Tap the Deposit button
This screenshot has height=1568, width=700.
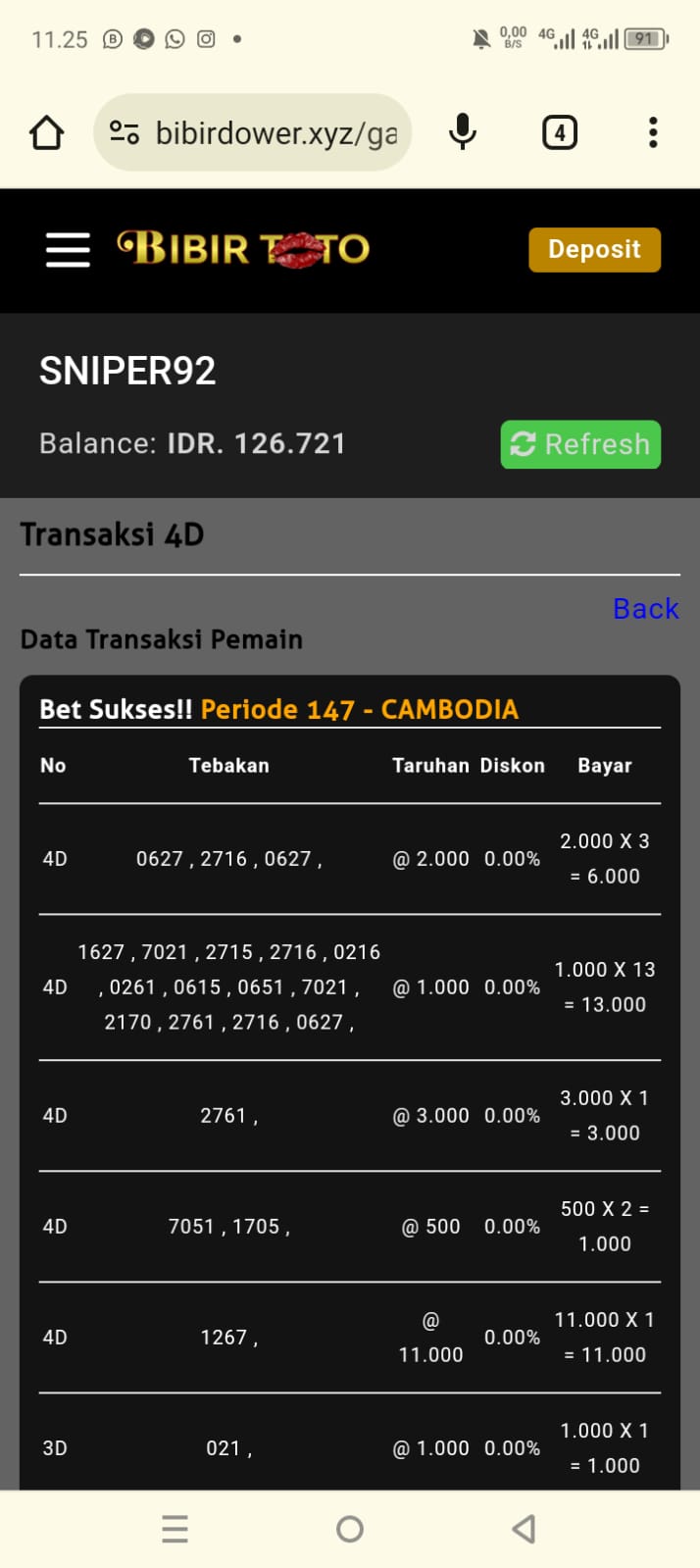[x=594, y=250]
